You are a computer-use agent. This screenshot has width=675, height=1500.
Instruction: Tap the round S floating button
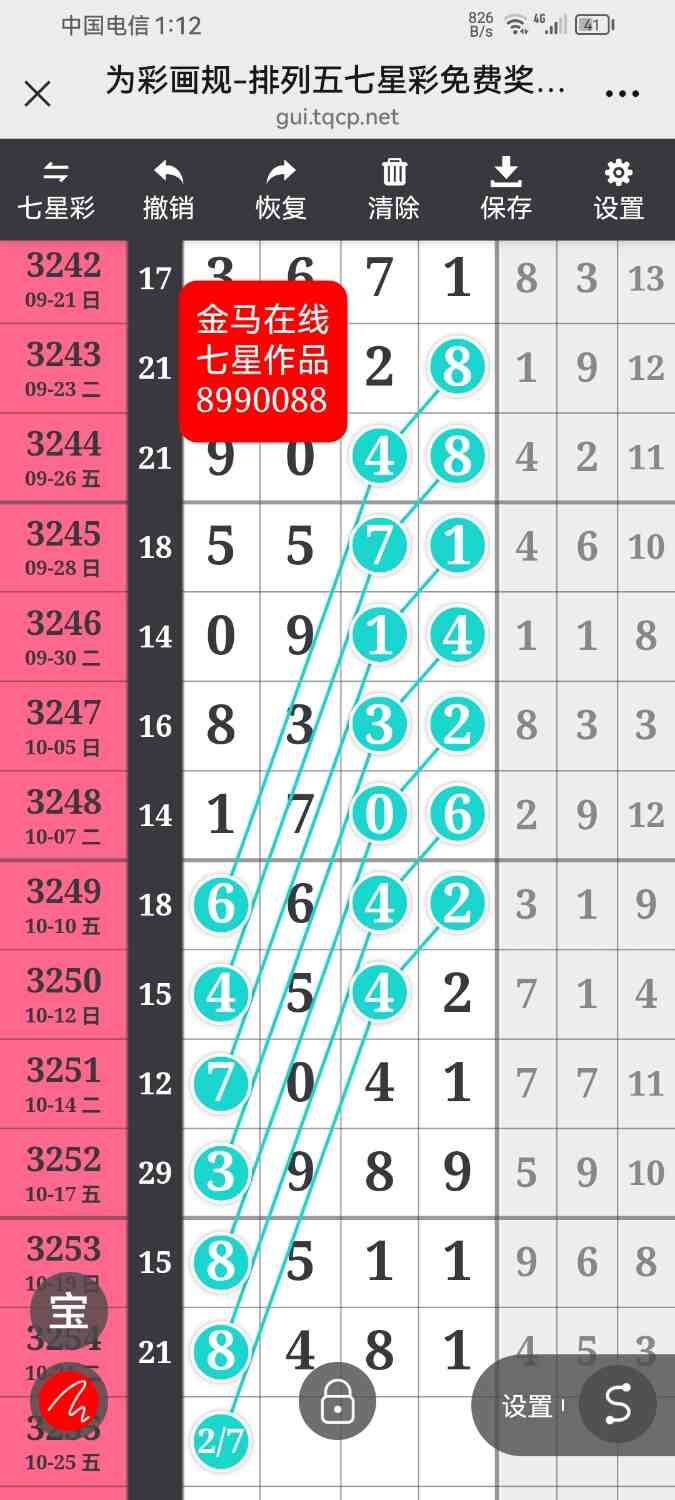[618, 1405]
